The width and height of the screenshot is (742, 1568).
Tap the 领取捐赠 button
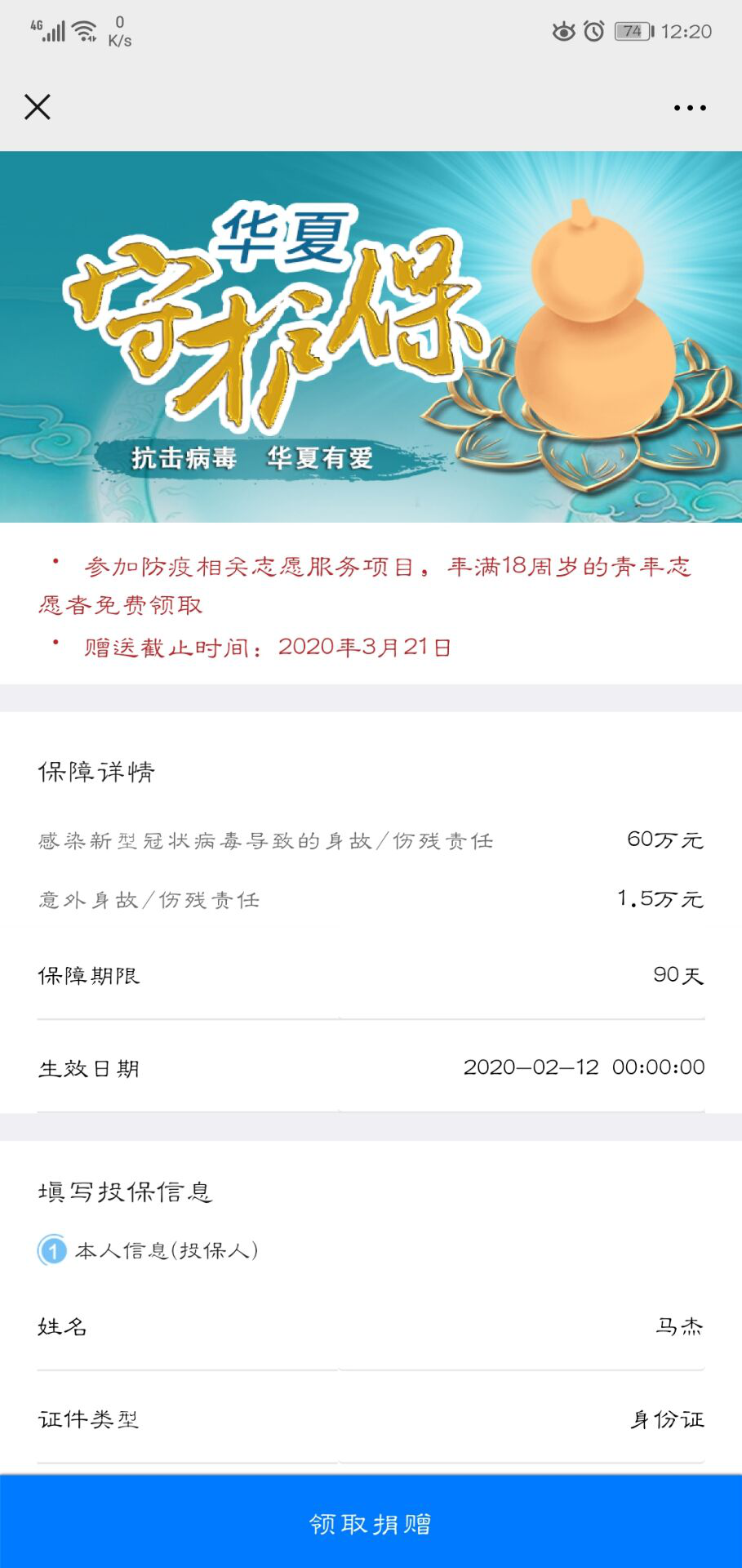(x=371, y=1523)
